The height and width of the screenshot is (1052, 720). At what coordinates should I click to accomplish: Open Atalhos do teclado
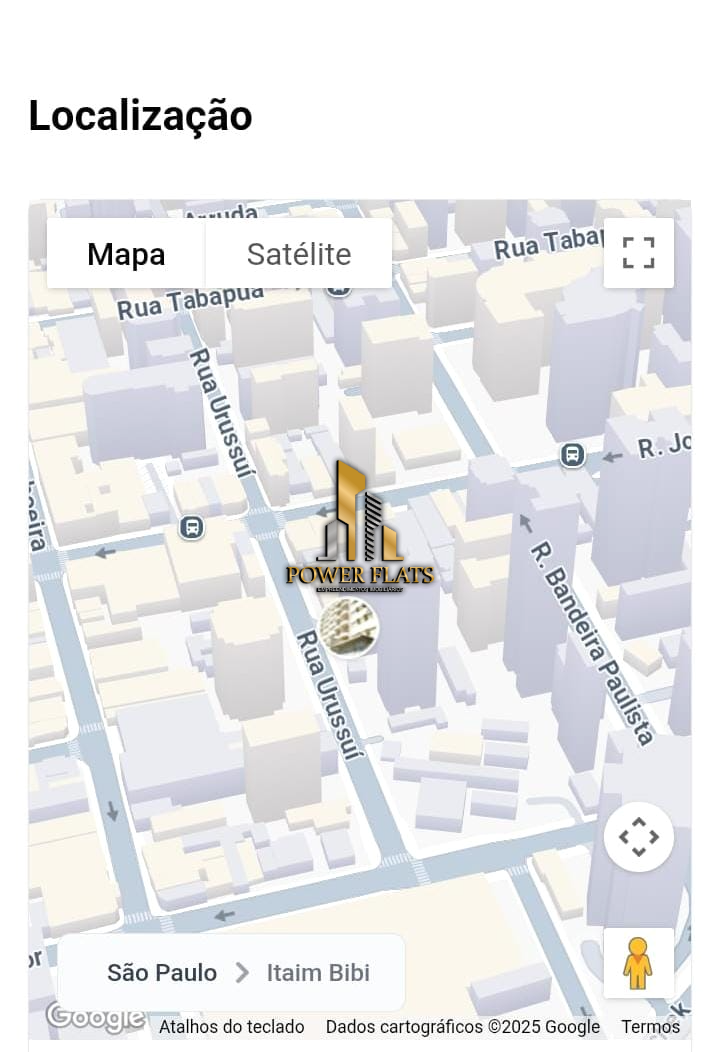pos(231,1027)
